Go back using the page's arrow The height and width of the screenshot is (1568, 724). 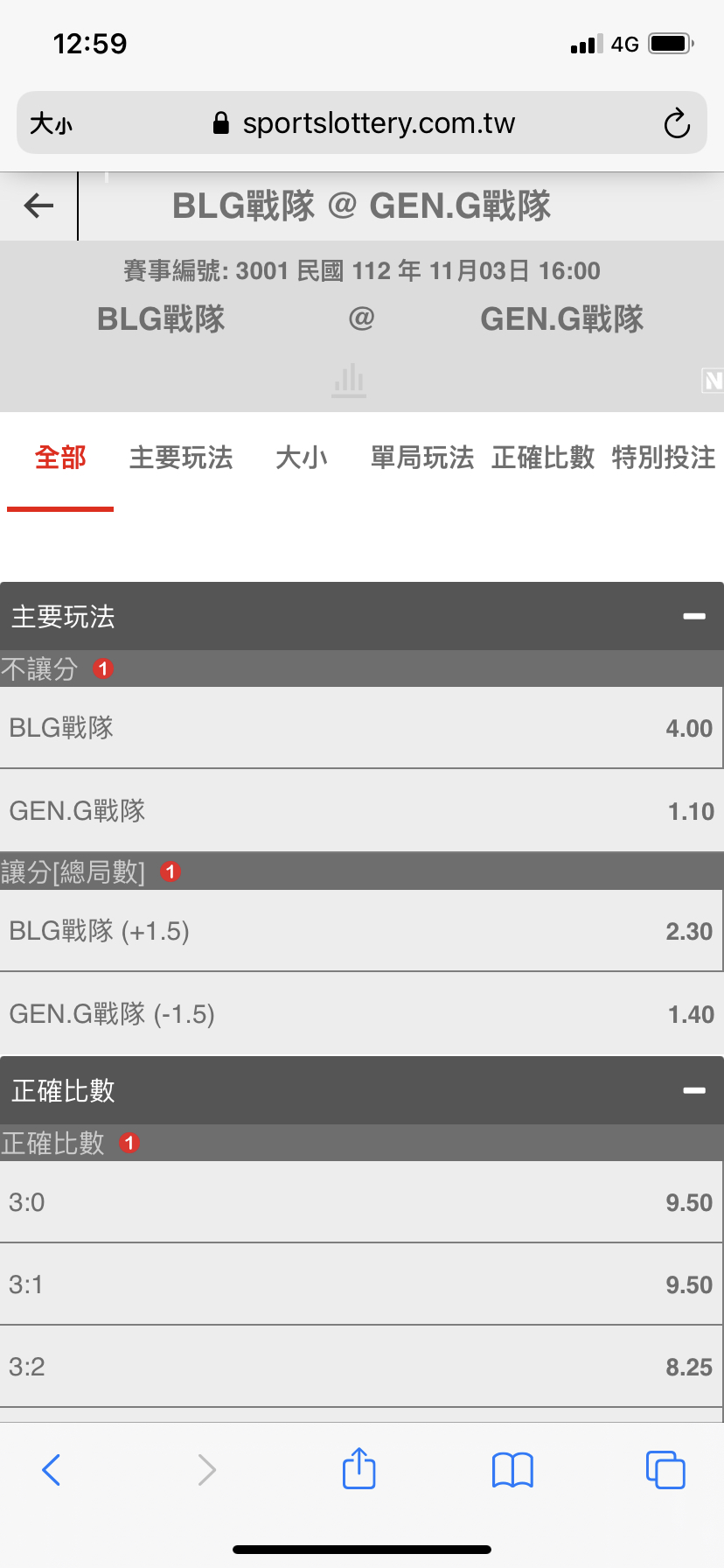[38, 206]
